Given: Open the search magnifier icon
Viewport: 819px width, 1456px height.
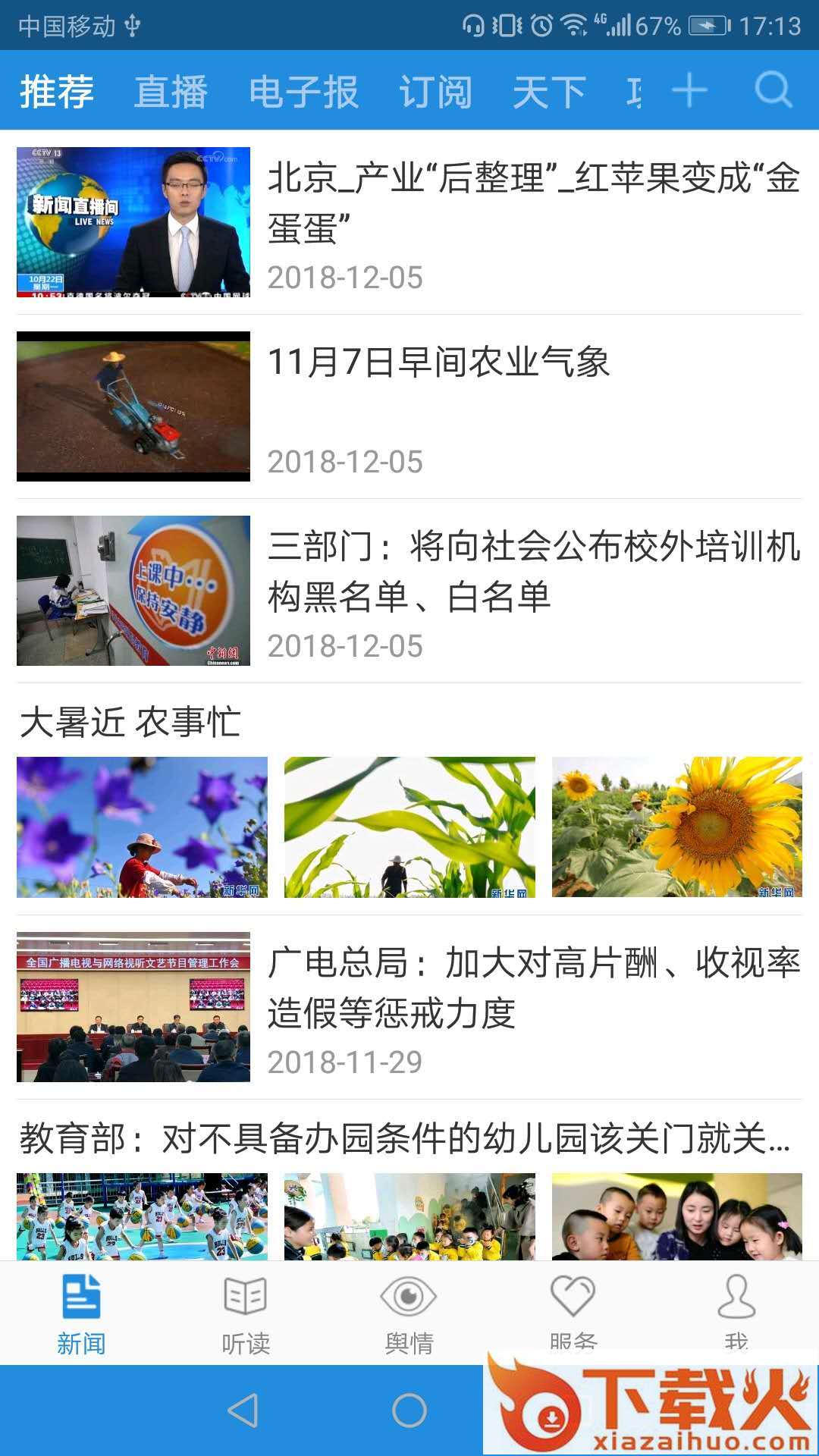Looking at the screenshot, I should (x=773, y=91).
